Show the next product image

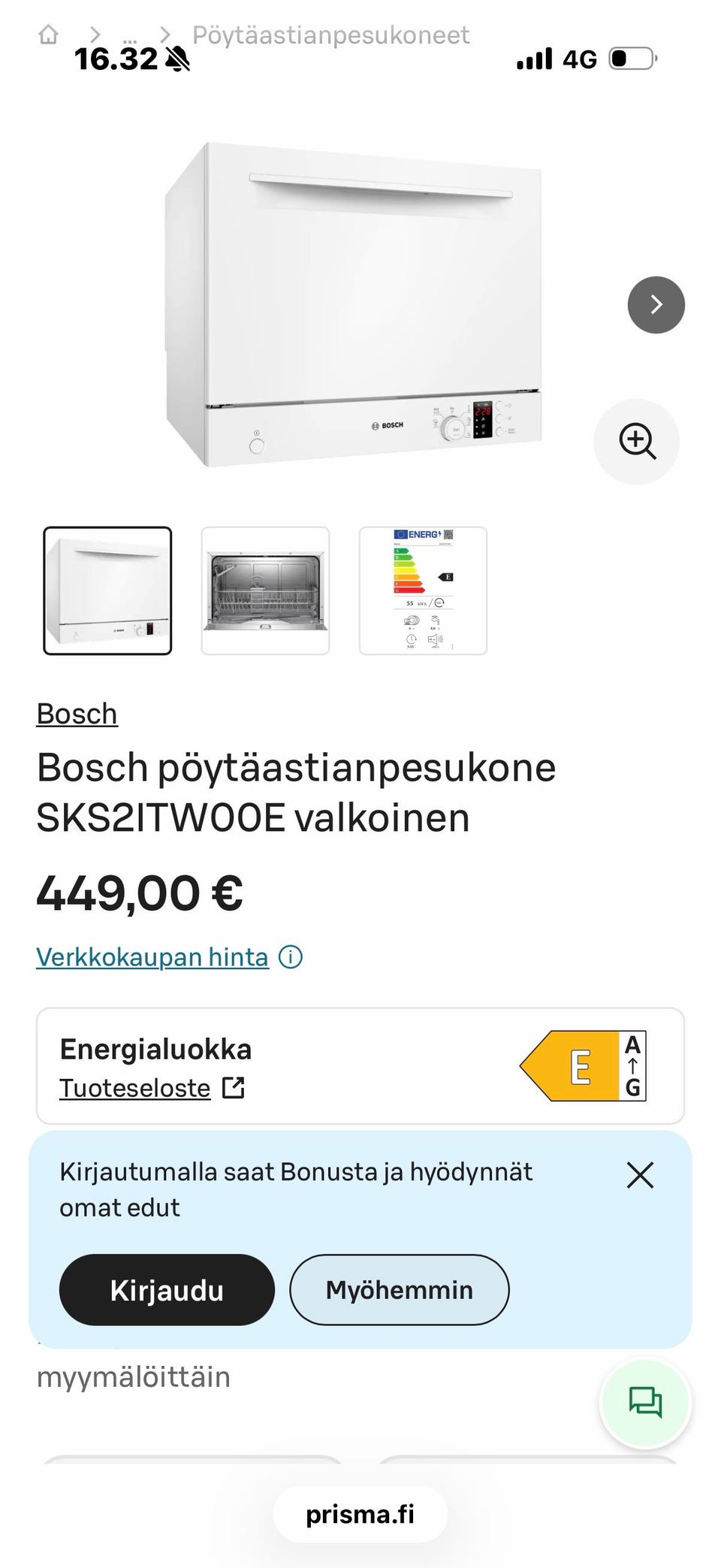656,305
